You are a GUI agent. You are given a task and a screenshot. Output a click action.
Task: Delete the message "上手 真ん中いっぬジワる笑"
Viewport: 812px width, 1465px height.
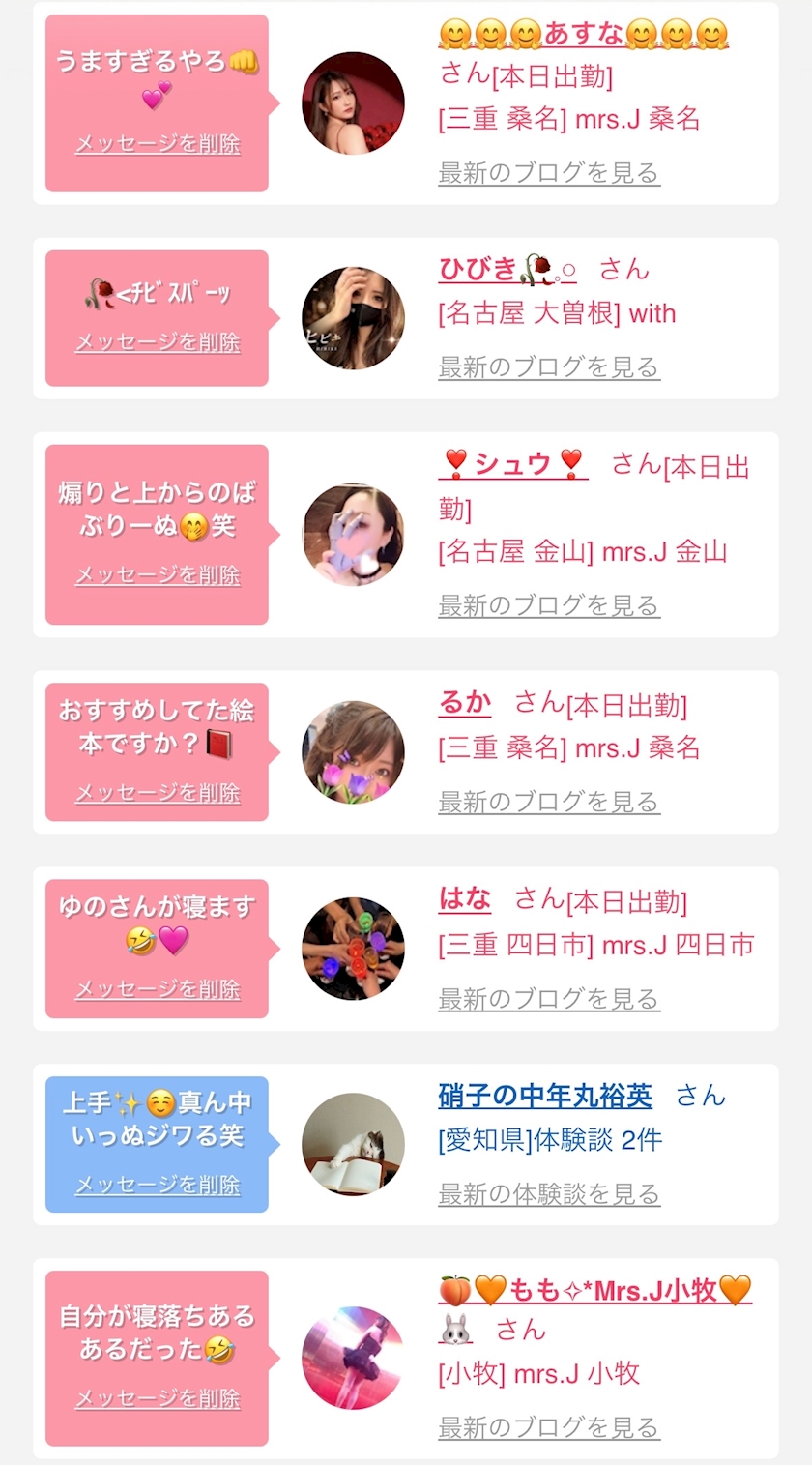(158, 1185)
